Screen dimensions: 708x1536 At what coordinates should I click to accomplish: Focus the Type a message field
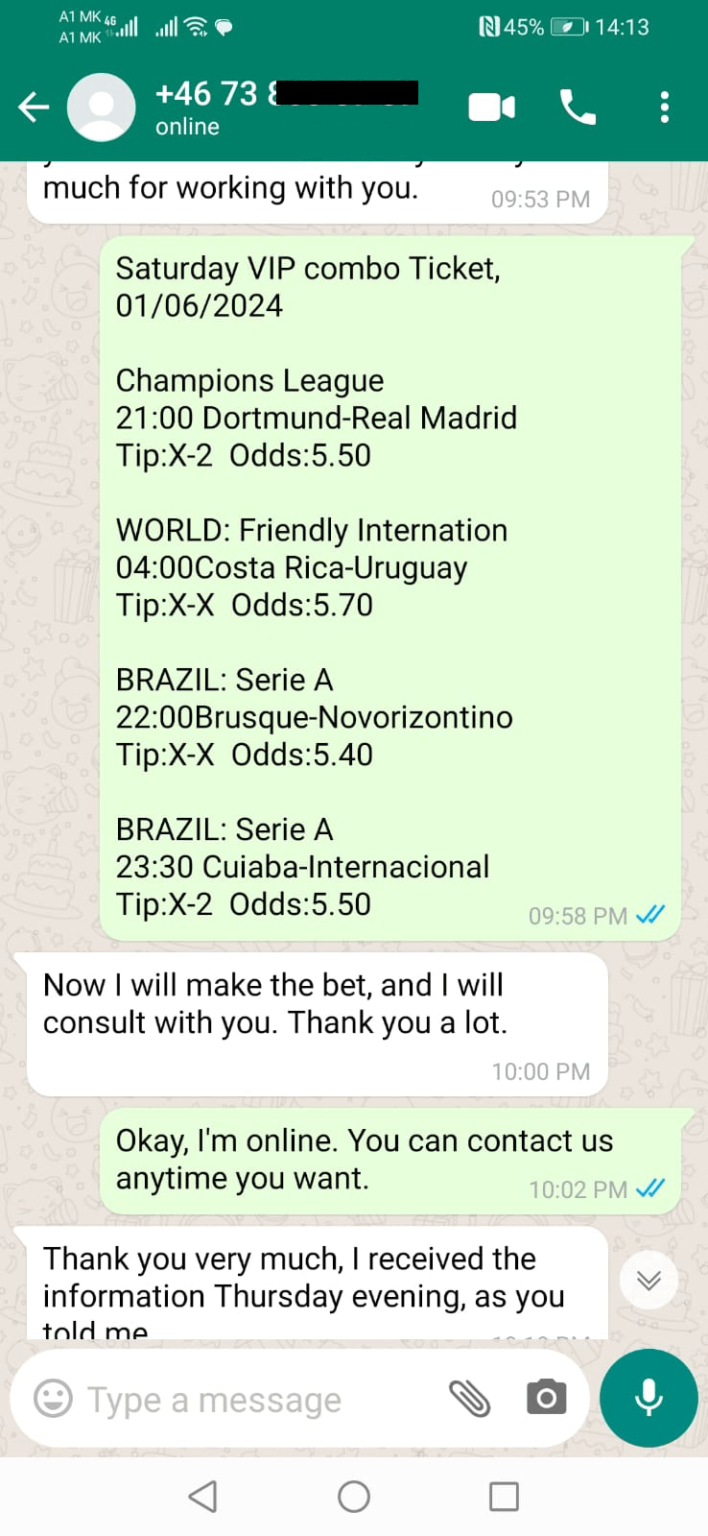[250, 1399]
